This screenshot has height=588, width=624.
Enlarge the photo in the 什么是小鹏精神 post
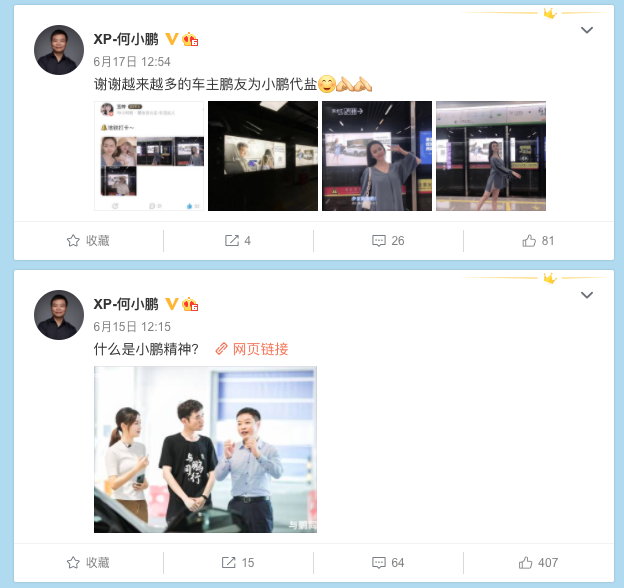205,449
